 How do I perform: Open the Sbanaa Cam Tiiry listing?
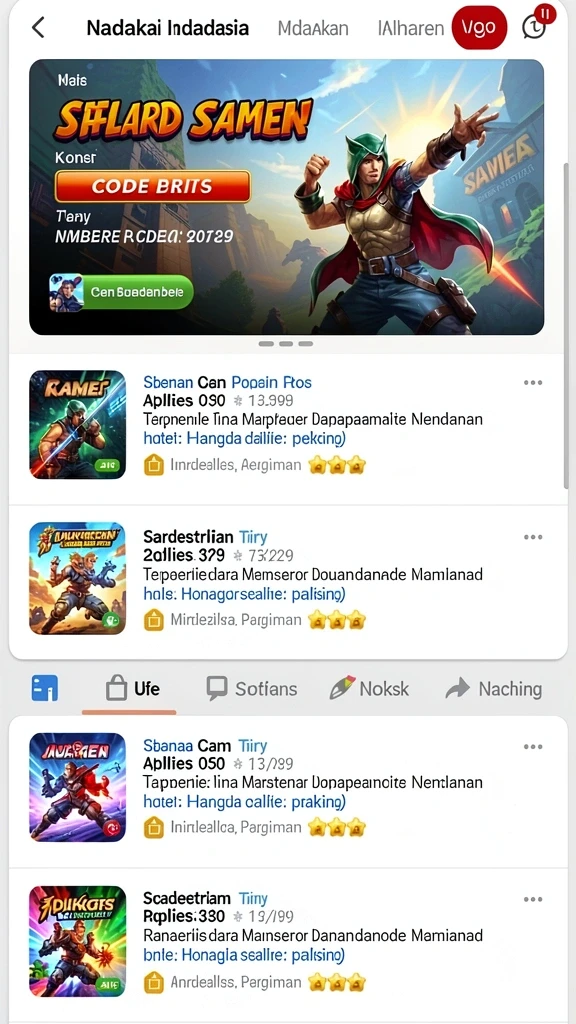point(288,787)
